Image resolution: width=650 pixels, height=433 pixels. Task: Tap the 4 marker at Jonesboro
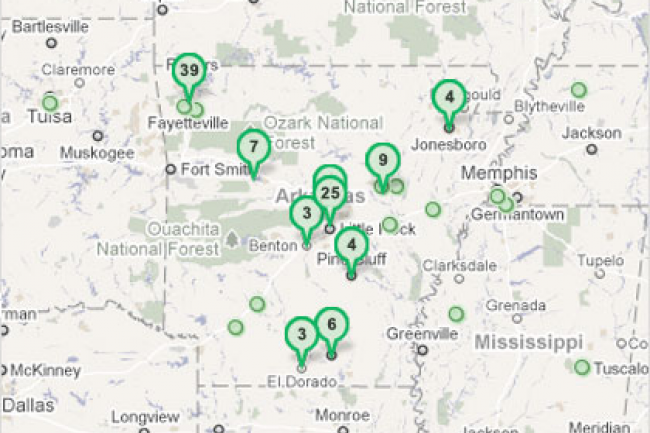coord(449,98)
